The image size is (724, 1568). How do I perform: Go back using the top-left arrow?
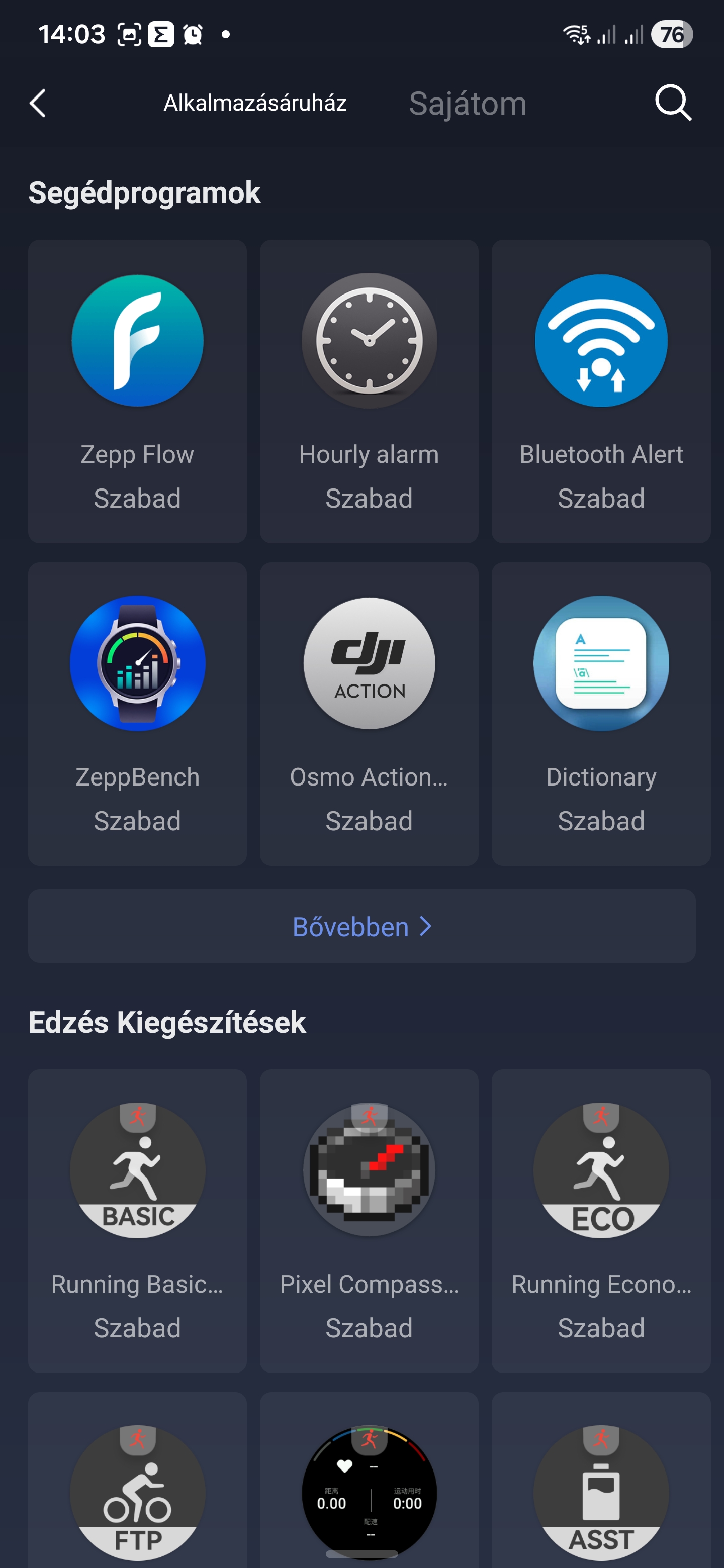point(38,103)
